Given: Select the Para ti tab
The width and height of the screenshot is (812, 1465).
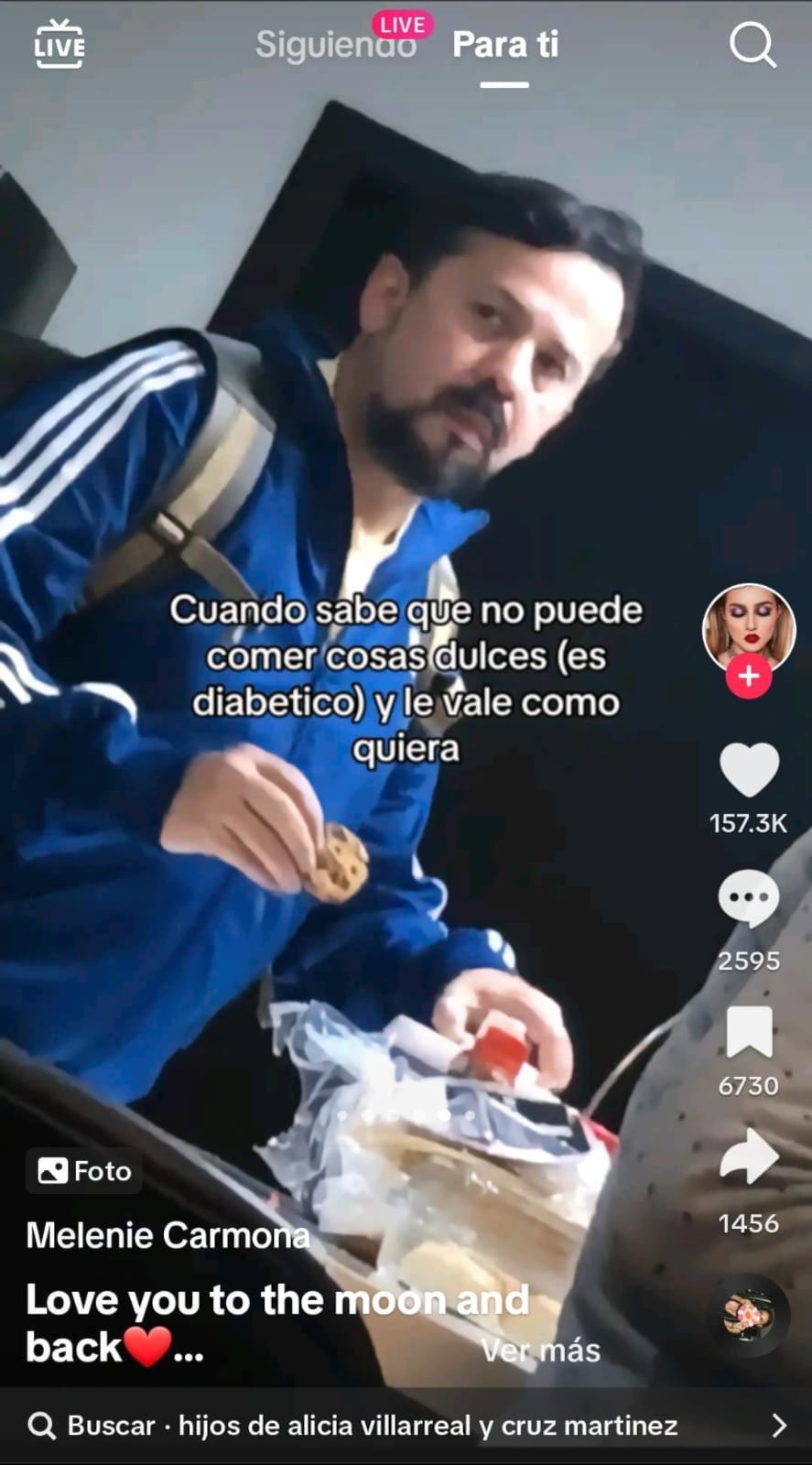Looking at the screenshot, I should tap(503, 44).
